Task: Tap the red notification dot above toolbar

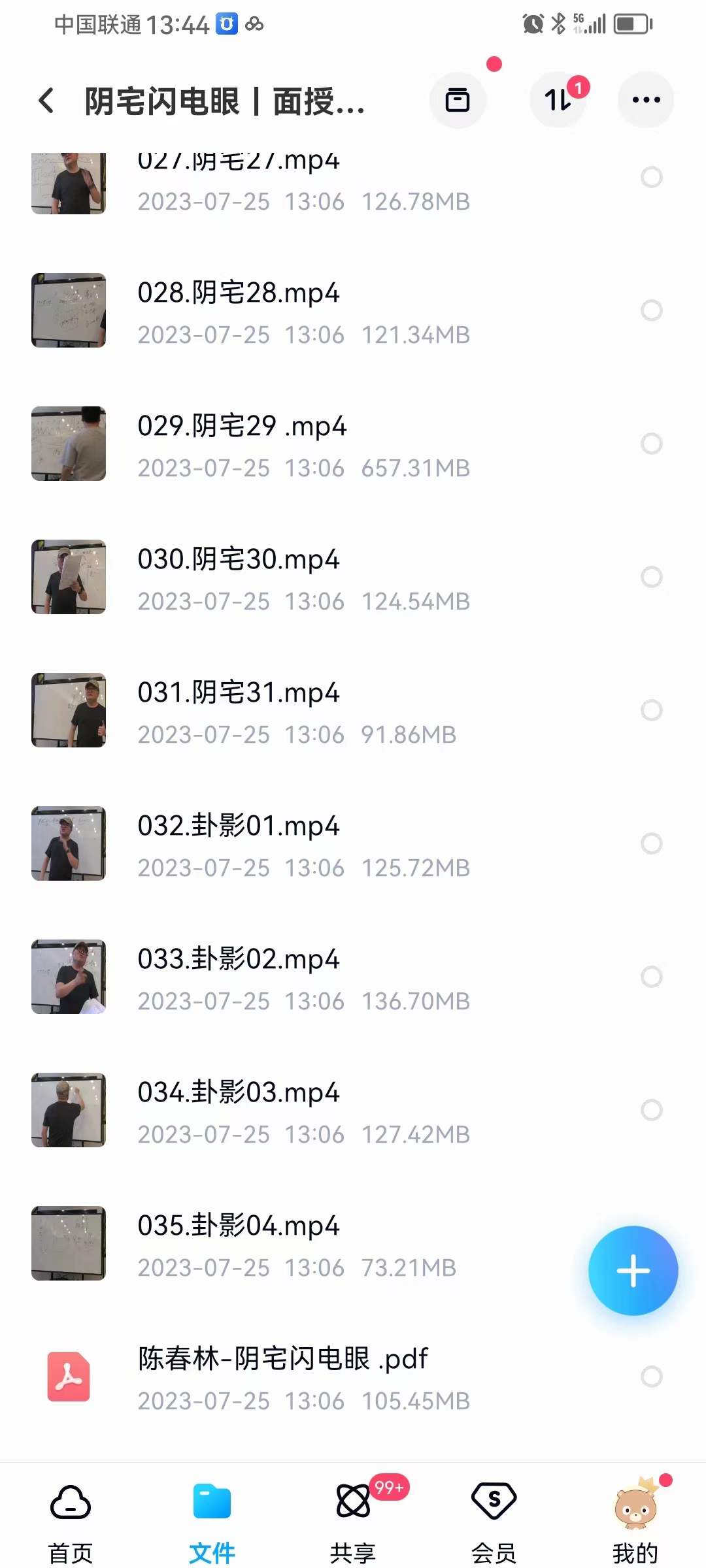Action: 494,64
